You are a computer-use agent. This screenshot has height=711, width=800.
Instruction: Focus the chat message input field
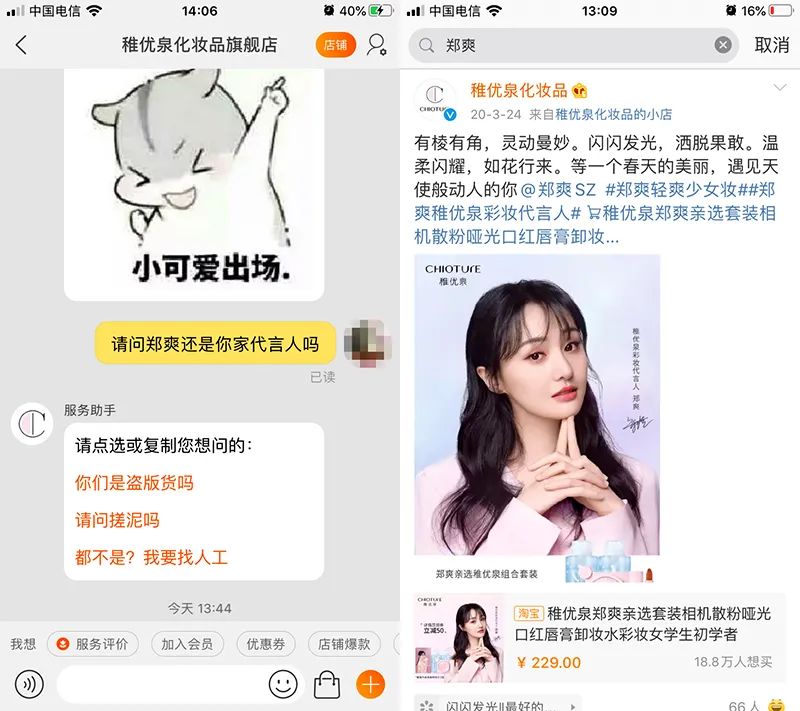coord(160,685)
